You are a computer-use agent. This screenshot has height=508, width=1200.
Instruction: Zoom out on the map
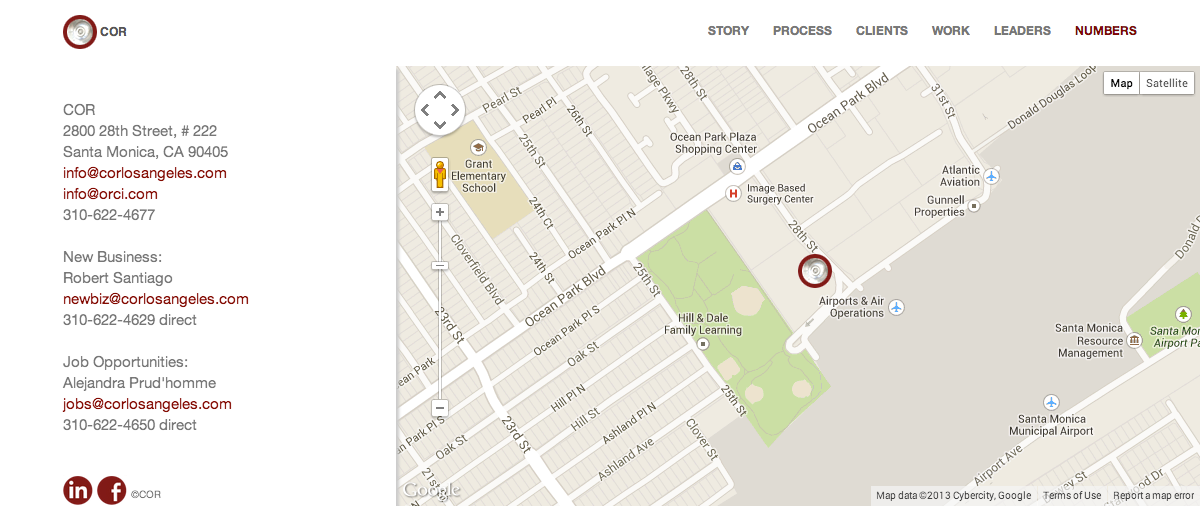pos(440,408)
